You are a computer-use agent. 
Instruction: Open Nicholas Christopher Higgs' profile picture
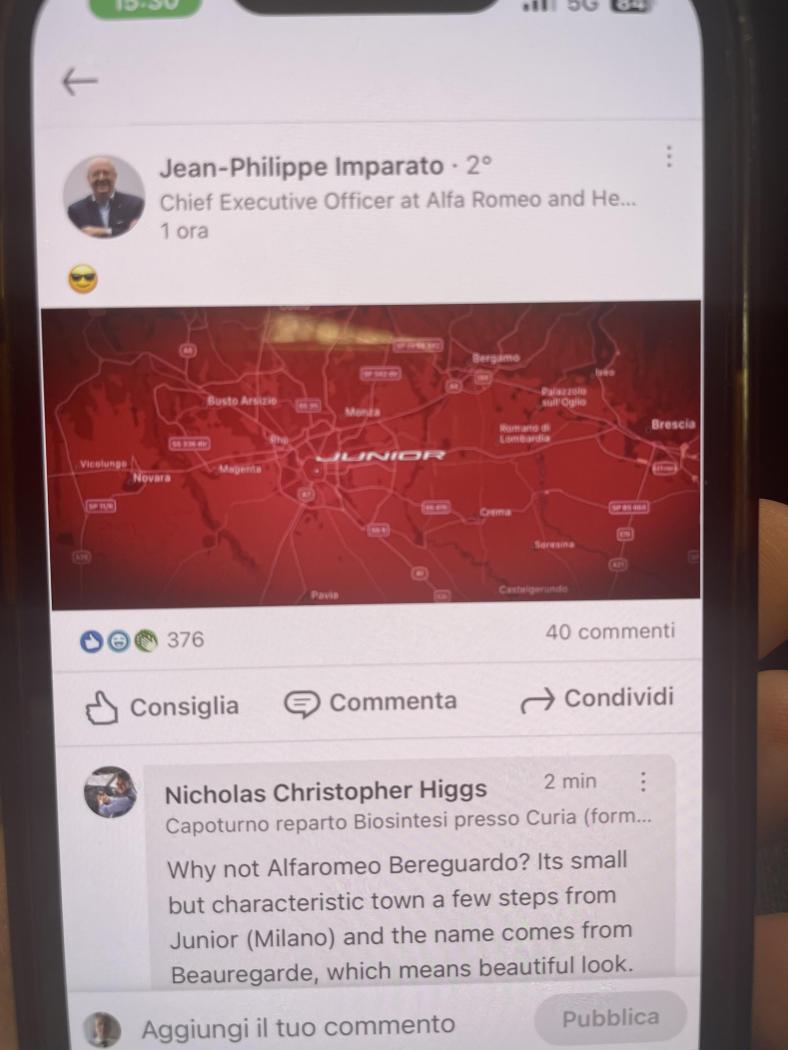110,793
